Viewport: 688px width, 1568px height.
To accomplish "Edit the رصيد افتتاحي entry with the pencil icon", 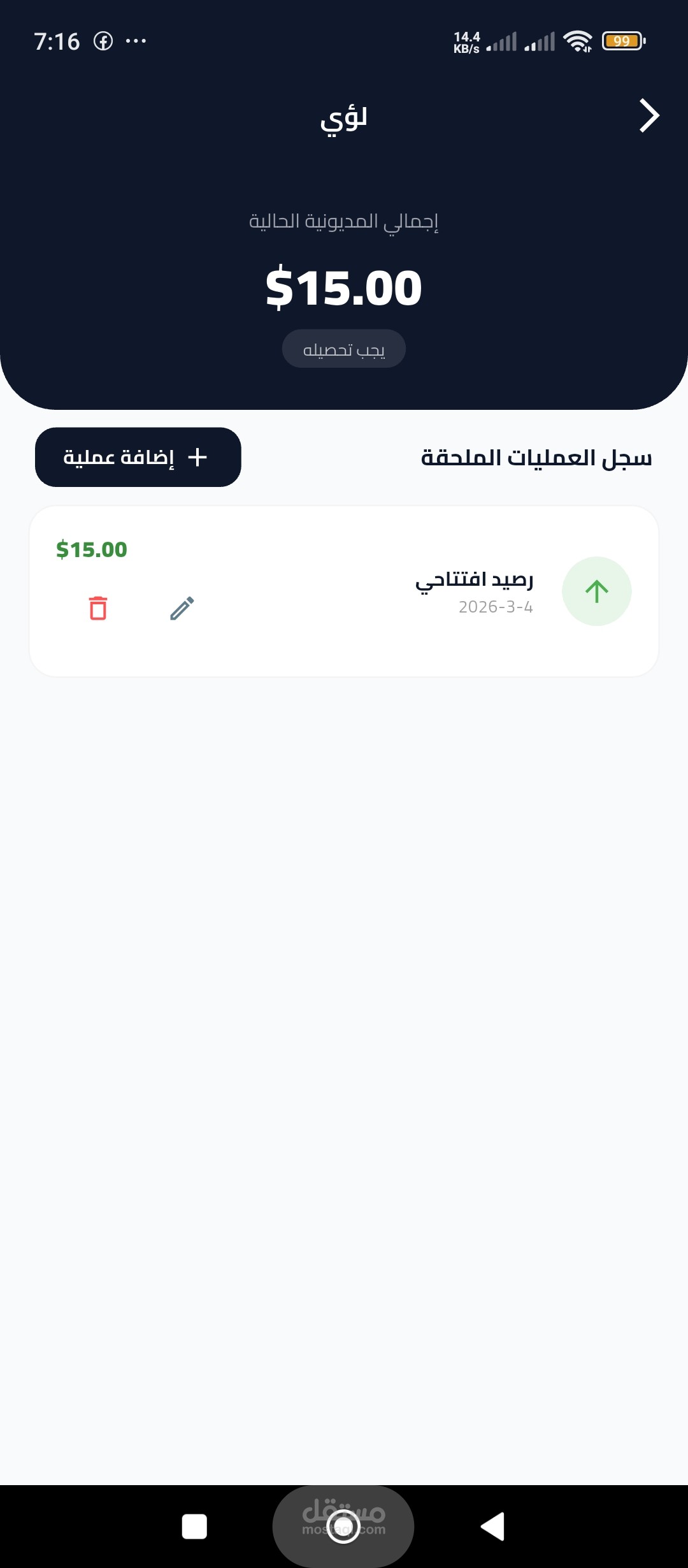I will [182, 609].
